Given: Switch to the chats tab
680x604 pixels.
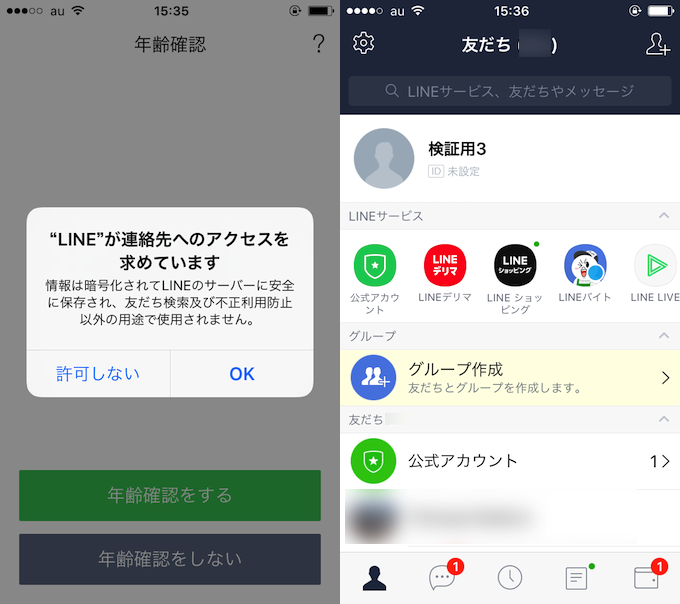Looking at the screenshot, I should [442, 577].
